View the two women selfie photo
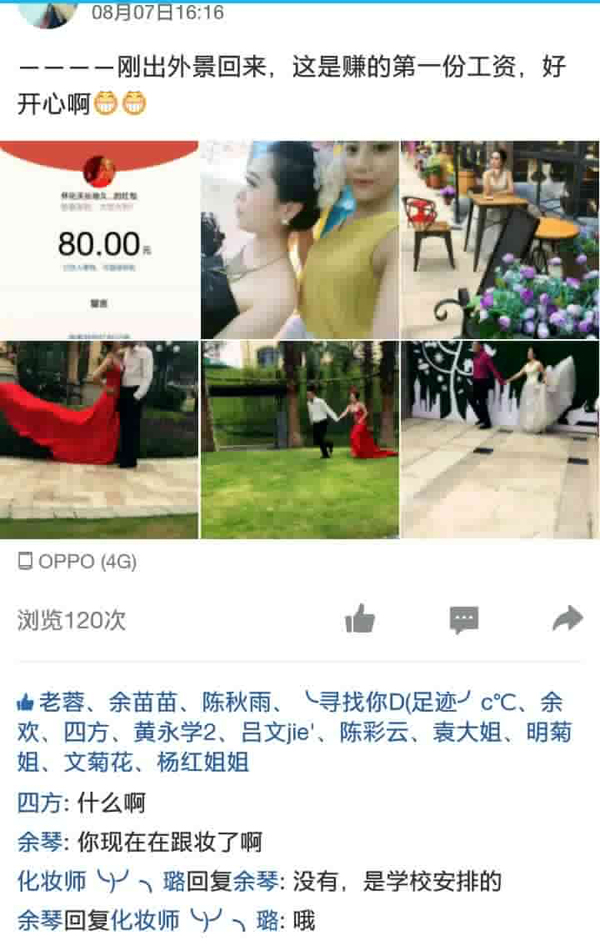The width and height of the screenshot is (600, 945). coord(299,240)
